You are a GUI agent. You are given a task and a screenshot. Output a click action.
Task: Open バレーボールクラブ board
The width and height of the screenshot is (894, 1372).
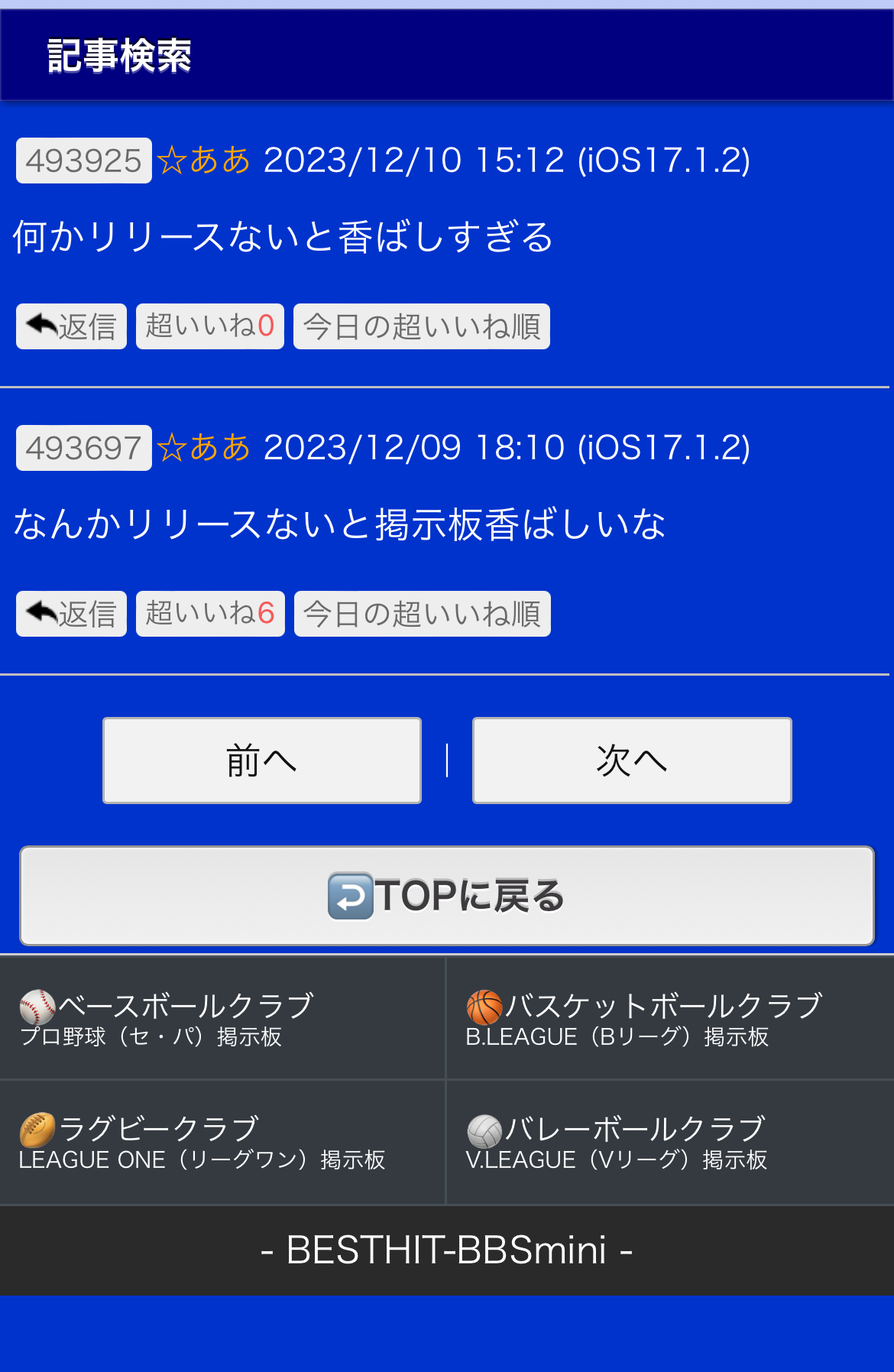click(x=669, y=1142)
